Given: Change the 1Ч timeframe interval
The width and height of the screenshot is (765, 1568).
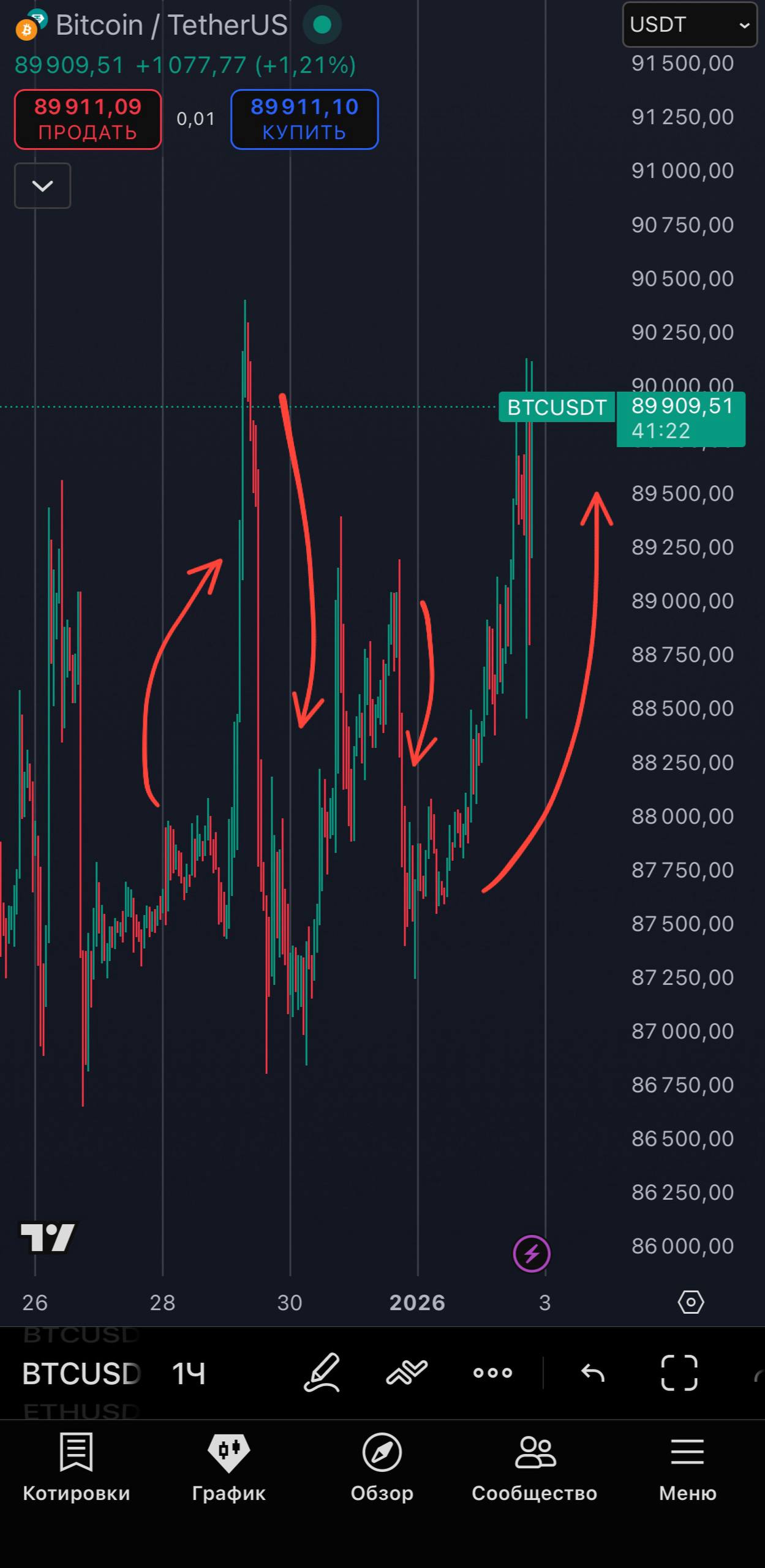Looking at the screenshot, I should [x=189, y=1374].
